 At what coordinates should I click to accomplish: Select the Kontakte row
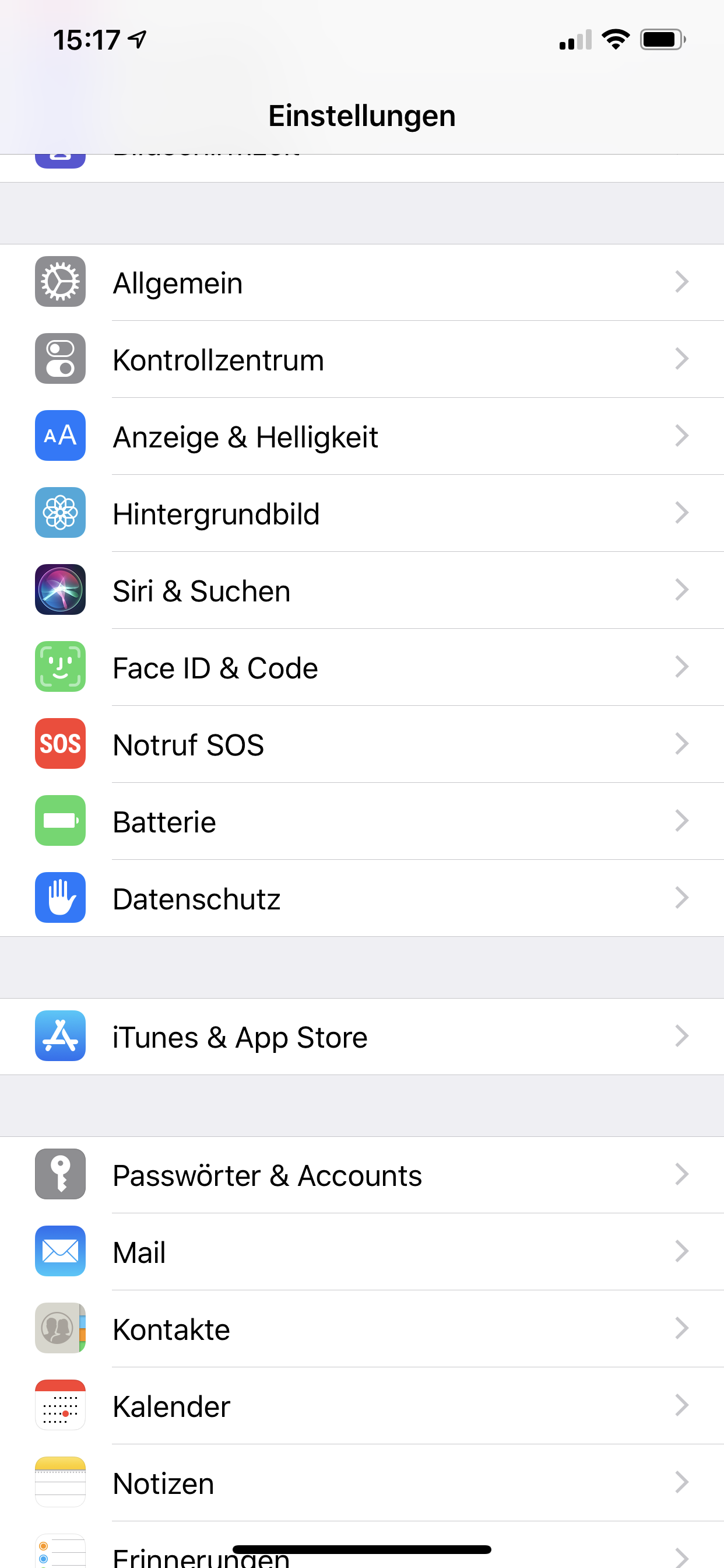pyautogui.click(x=361, y=1329)
